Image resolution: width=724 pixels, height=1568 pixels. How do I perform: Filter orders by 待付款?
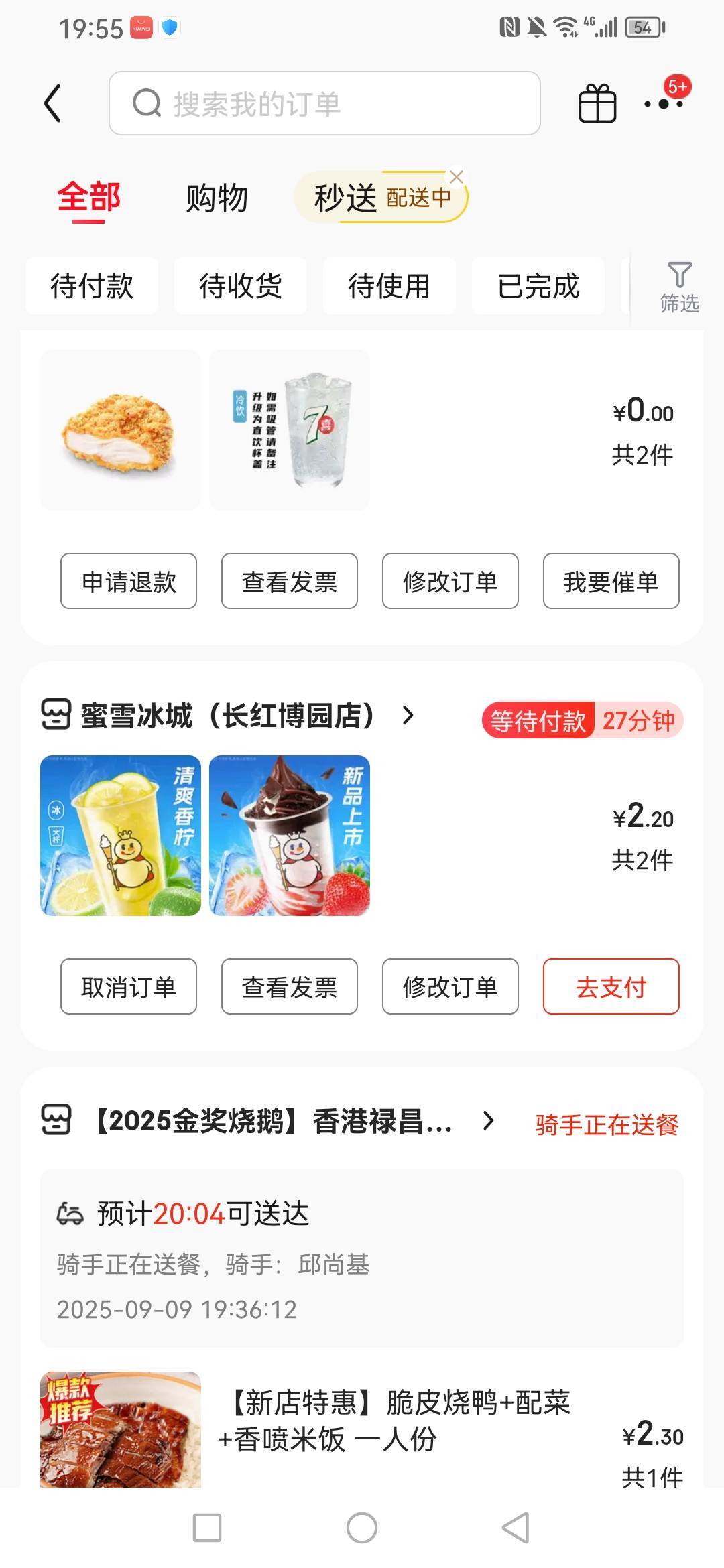click(92, 286)
